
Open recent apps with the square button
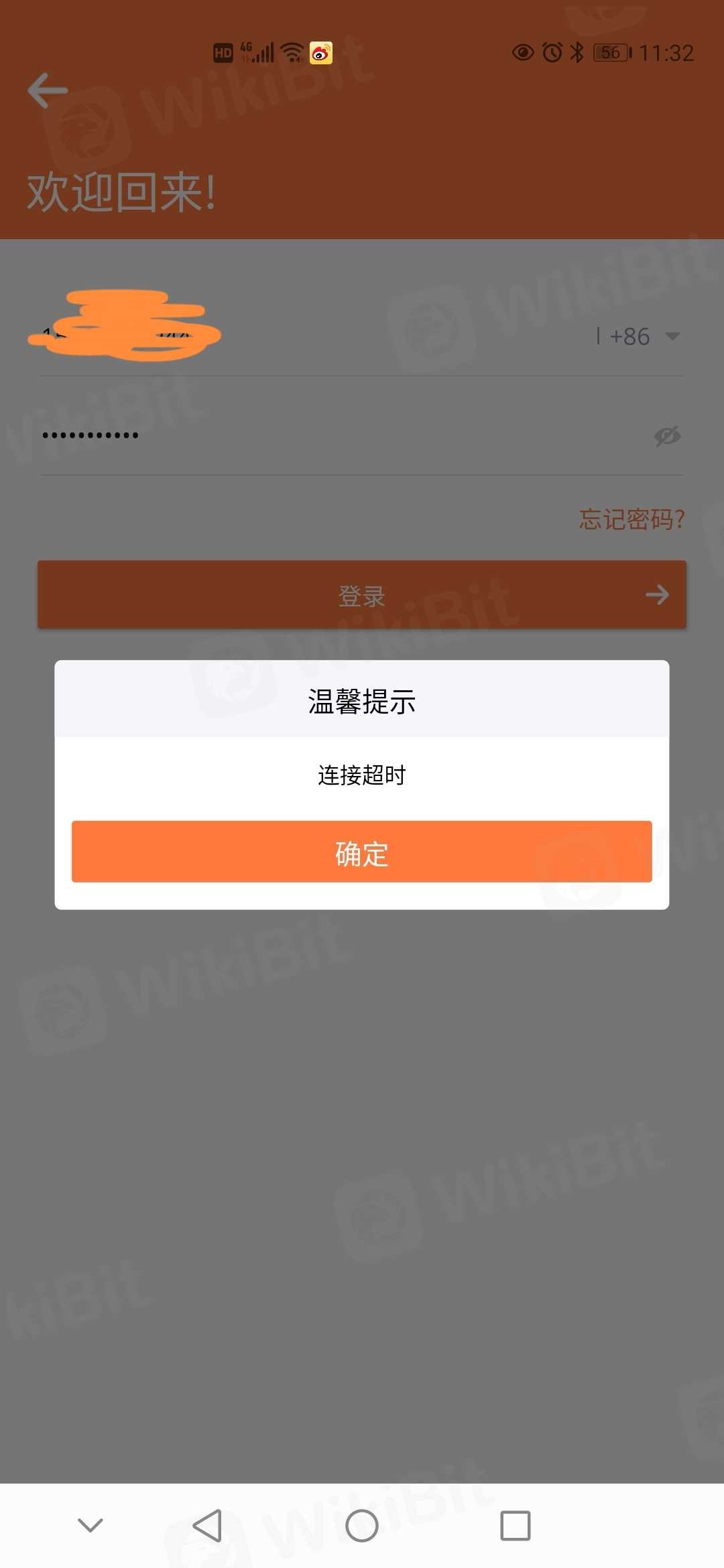(x=515, y=1526)
